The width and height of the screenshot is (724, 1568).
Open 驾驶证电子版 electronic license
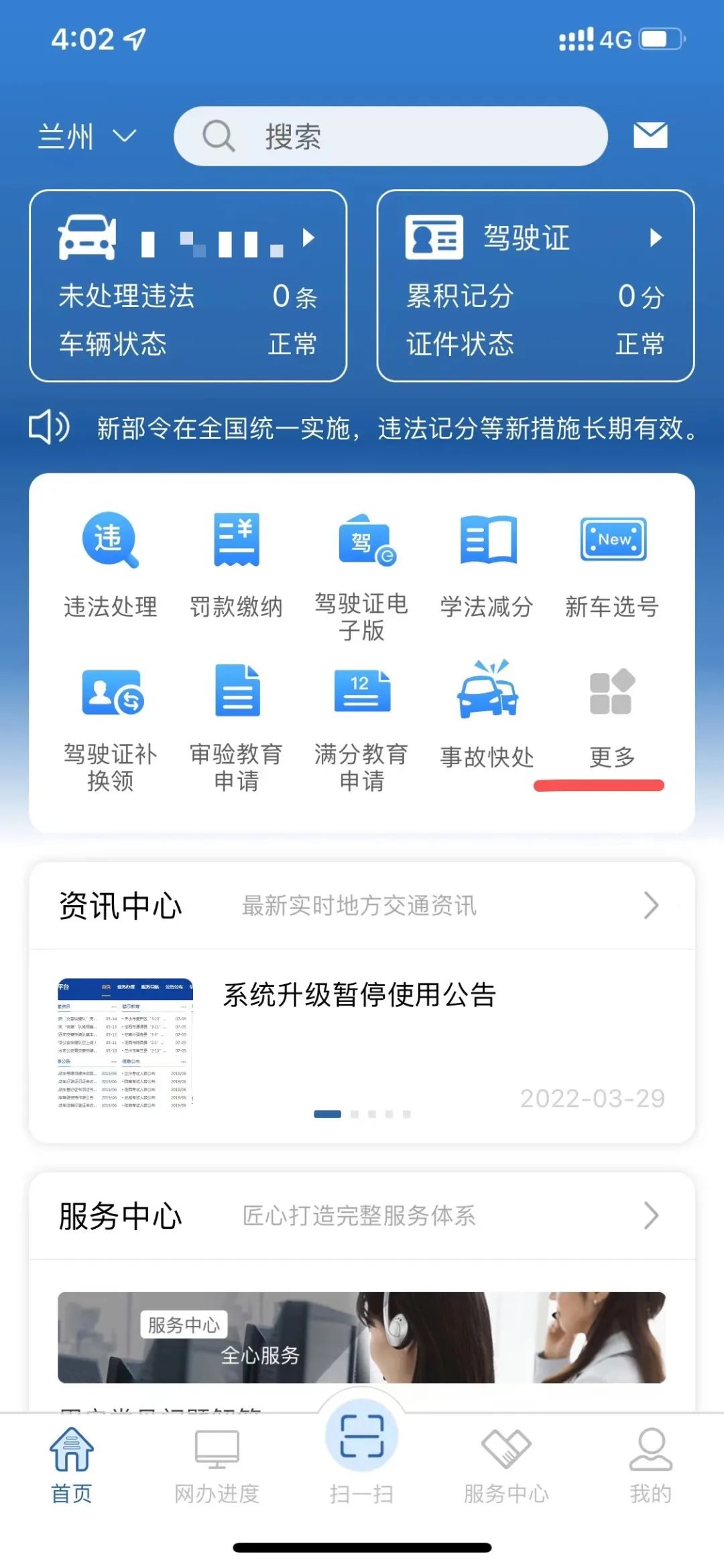[x=361, y=575]
